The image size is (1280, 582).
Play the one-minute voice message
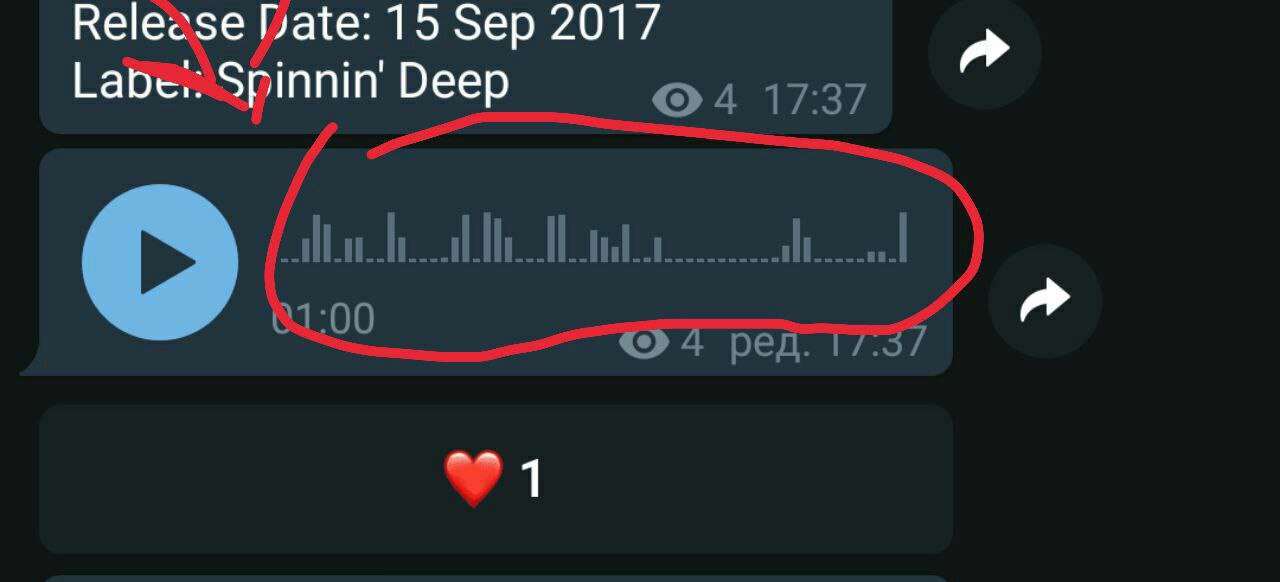coord(160,262)
